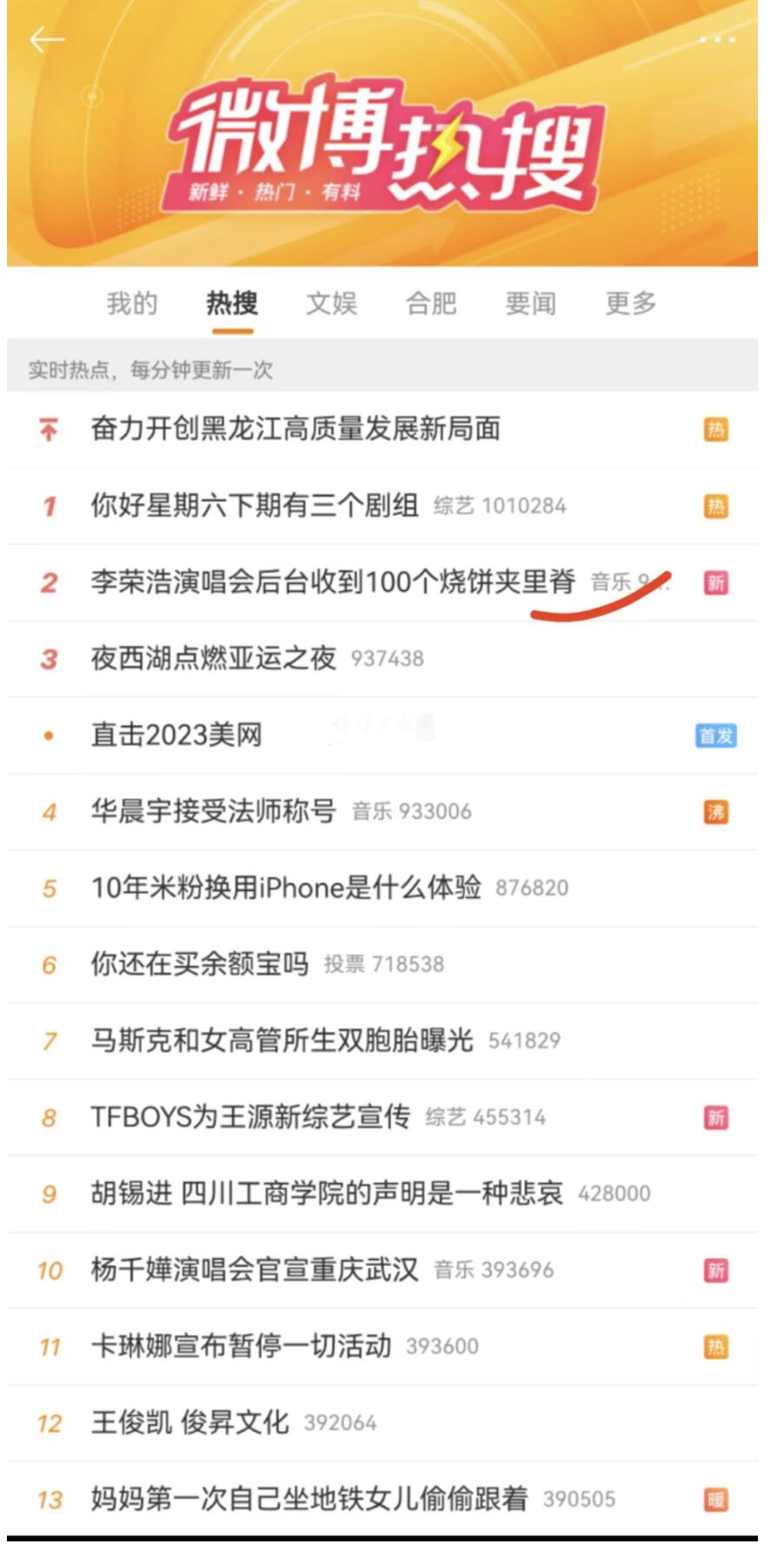Viewport: 784px width, 1544px height.
Task: Open topic 你好星期六下期有三个剧组
Action: coord(255,505)
